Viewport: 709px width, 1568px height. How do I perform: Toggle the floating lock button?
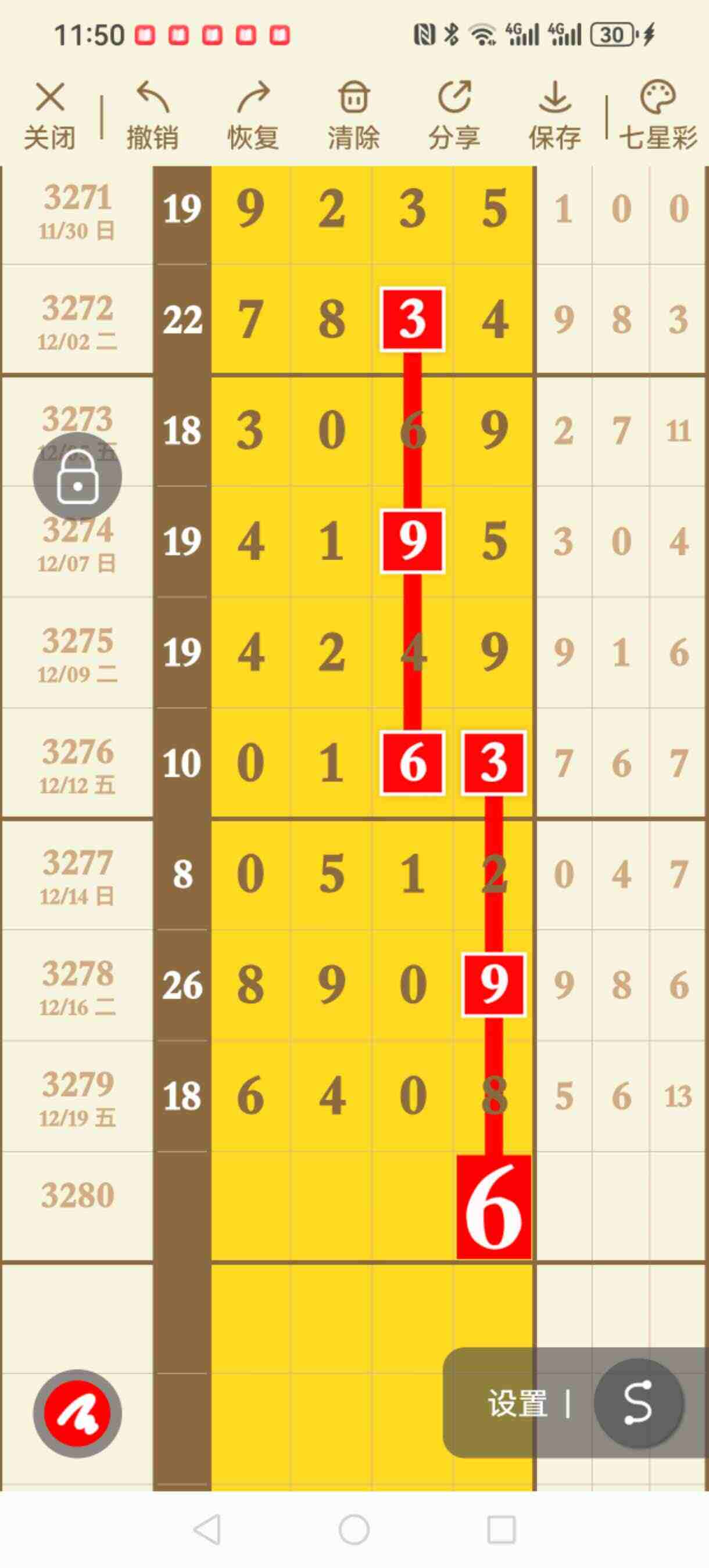tap(77, 477)
